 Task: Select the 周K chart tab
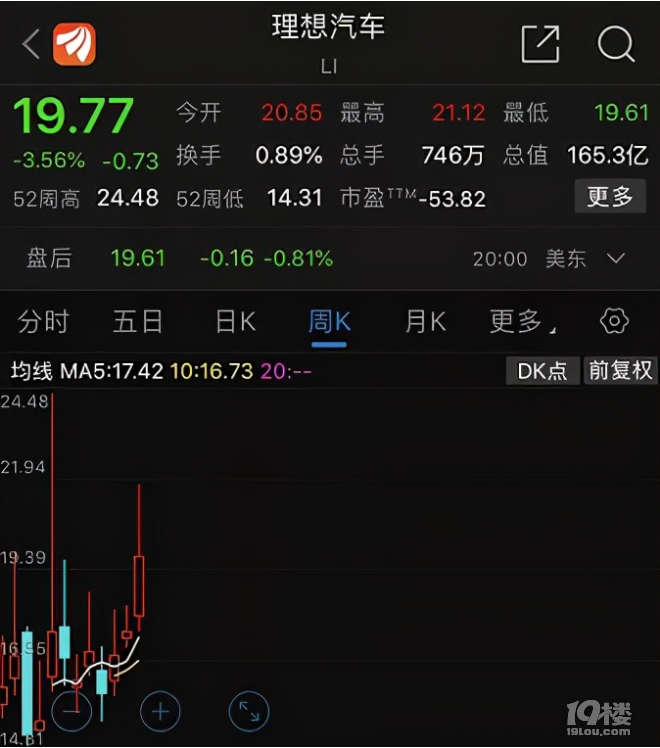pyautogui.click(x=329, y=322)
